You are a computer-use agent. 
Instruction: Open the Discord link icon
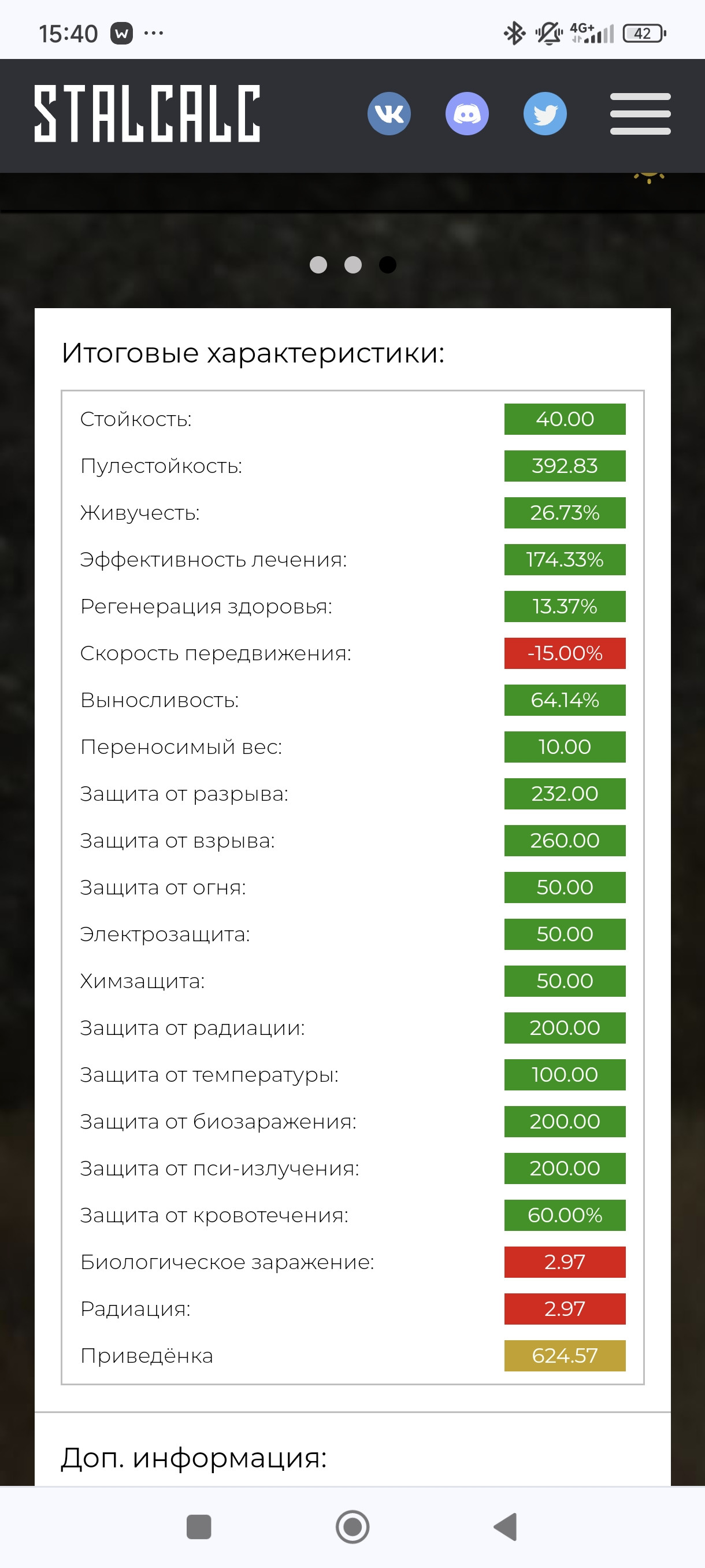coord(466,114)
